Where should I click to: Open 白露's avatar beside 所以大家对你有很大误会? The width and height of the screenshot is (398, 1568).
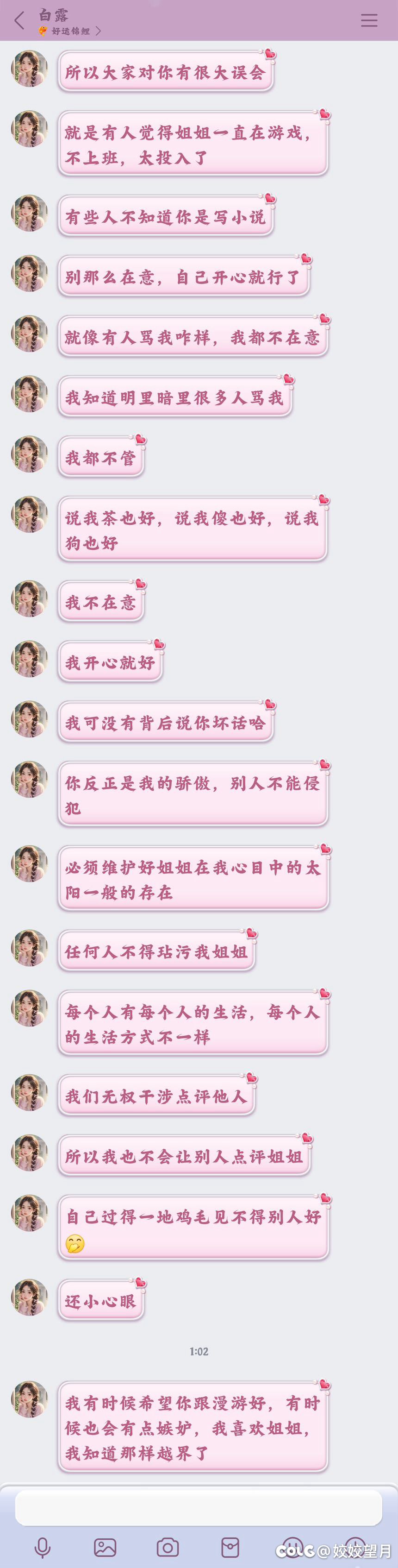[x=29, y=69]
